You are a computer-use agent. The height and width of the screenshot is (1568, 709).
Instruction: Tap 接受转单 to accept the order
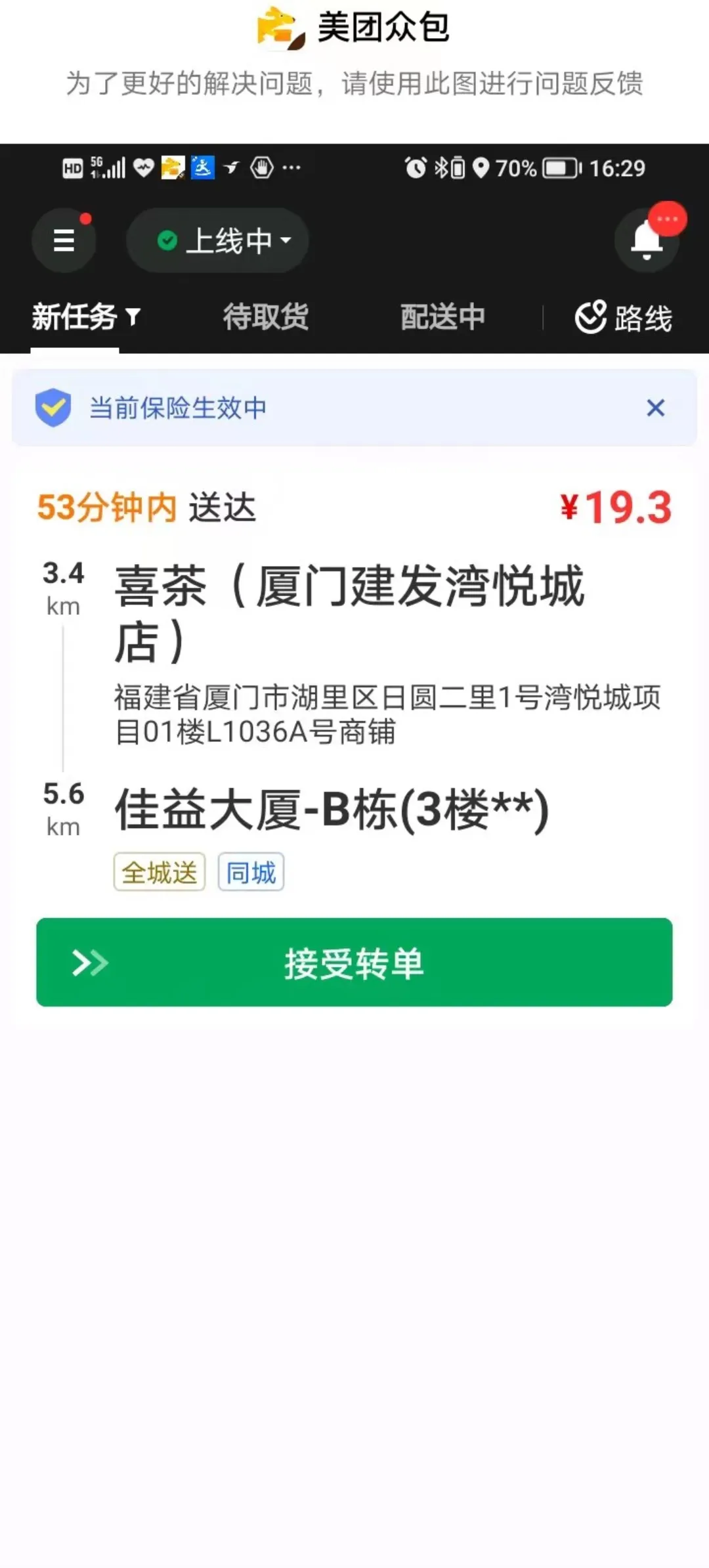[354, 962]
